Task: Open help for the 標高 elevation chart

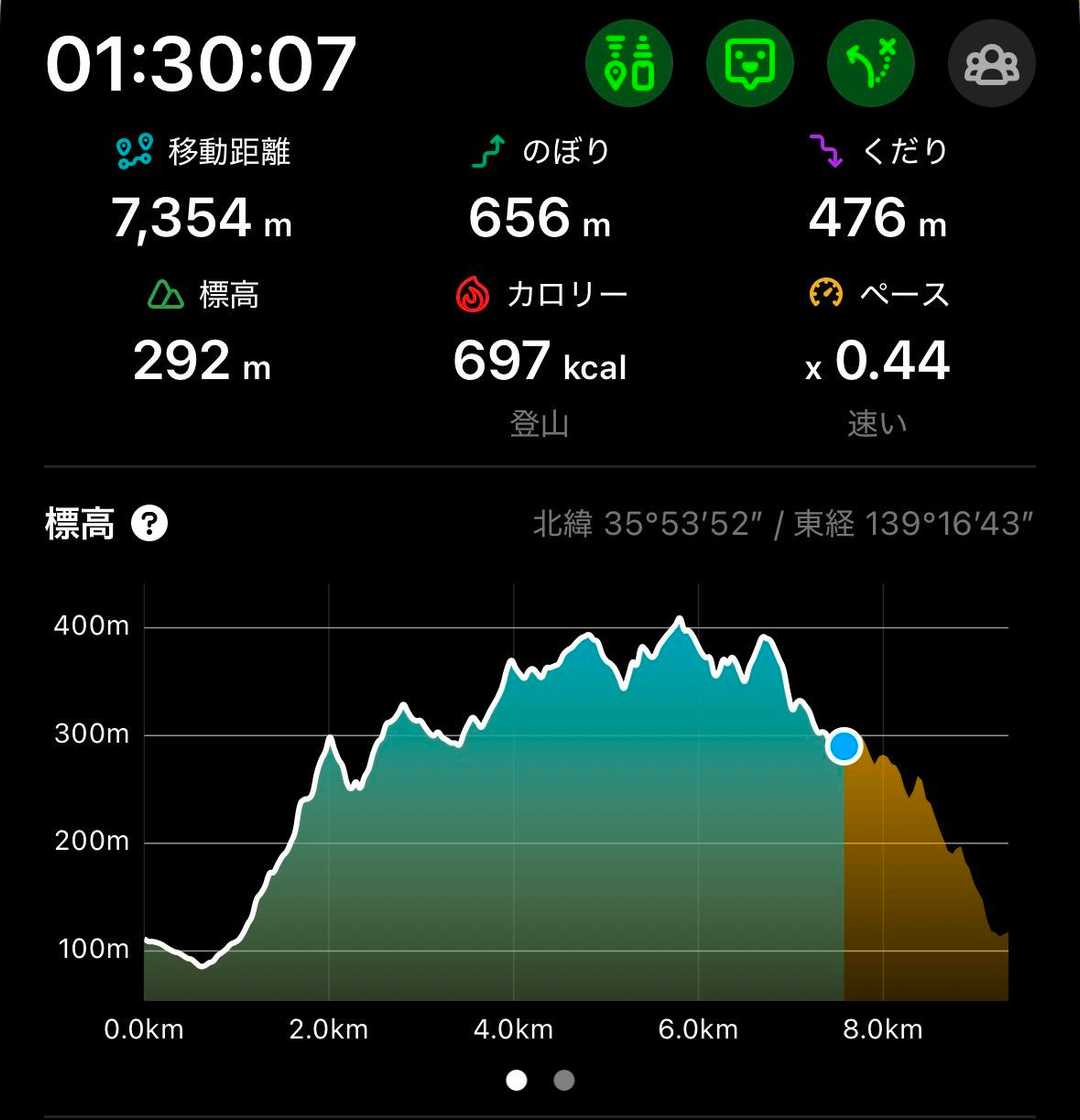Action: (149, 523)
